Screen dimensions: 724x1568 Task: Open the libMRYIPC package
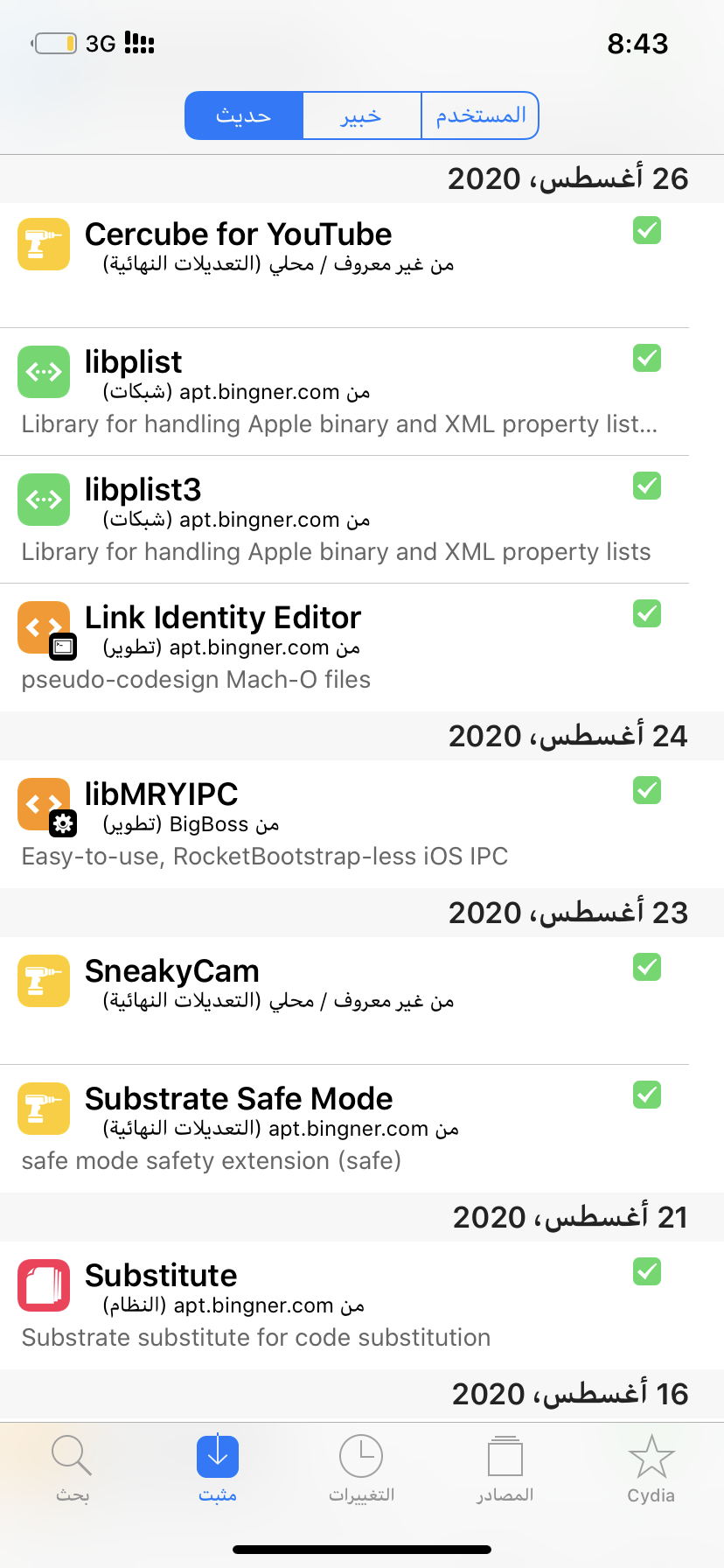pos(362,824)
